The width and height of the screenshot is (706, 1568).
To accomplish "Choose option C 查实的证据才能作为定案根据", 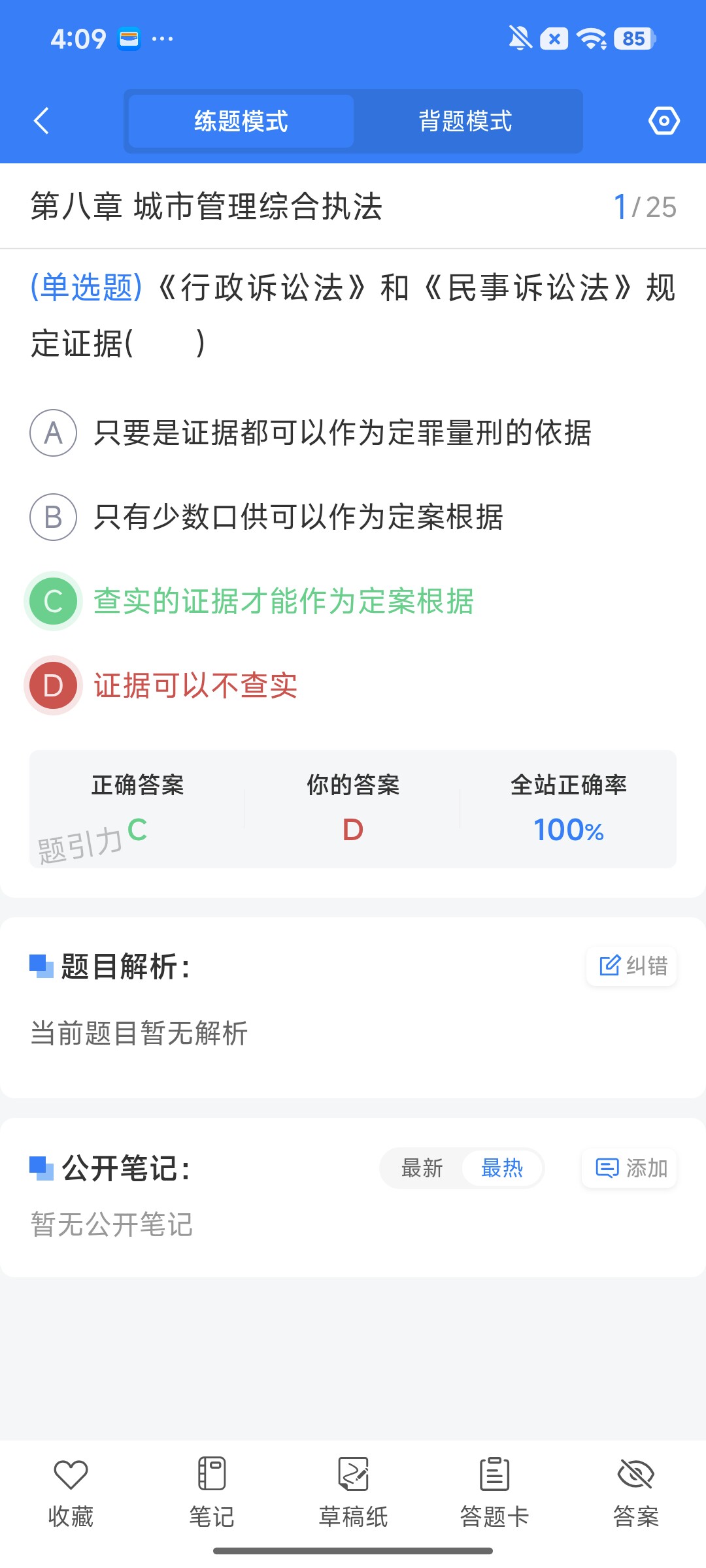I will pyautogui.click(x=250, y=601).
